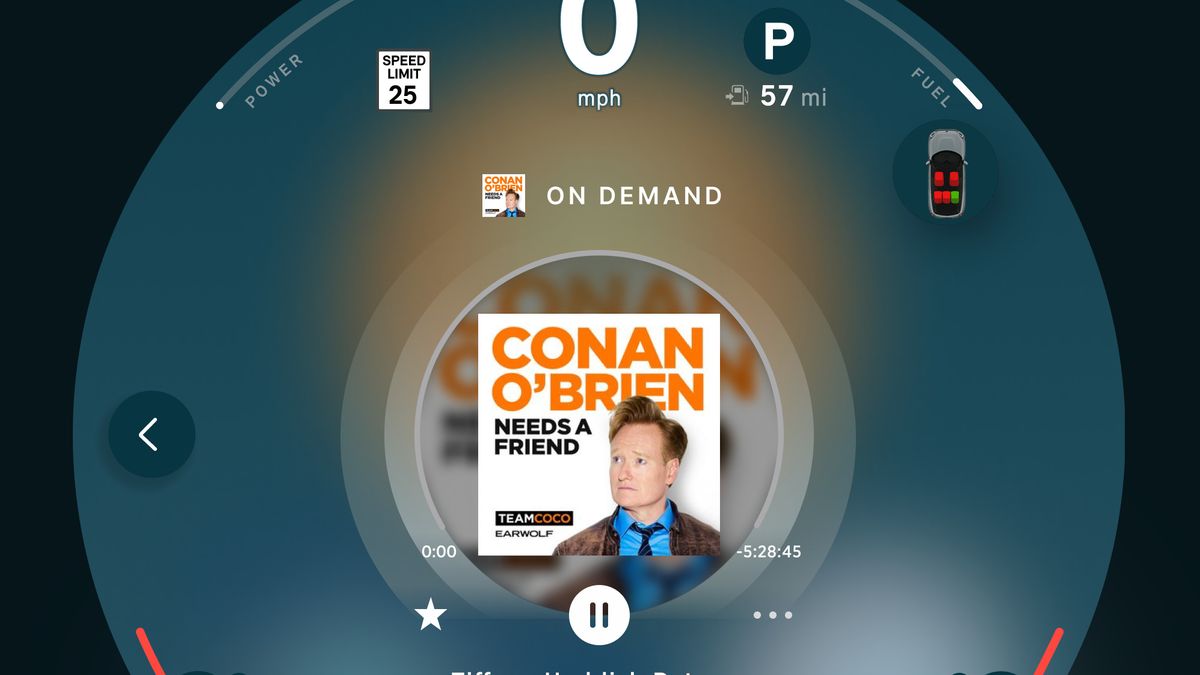Go back with the left arrow button
Screen dimensions: 1200x675
(151, 434)
